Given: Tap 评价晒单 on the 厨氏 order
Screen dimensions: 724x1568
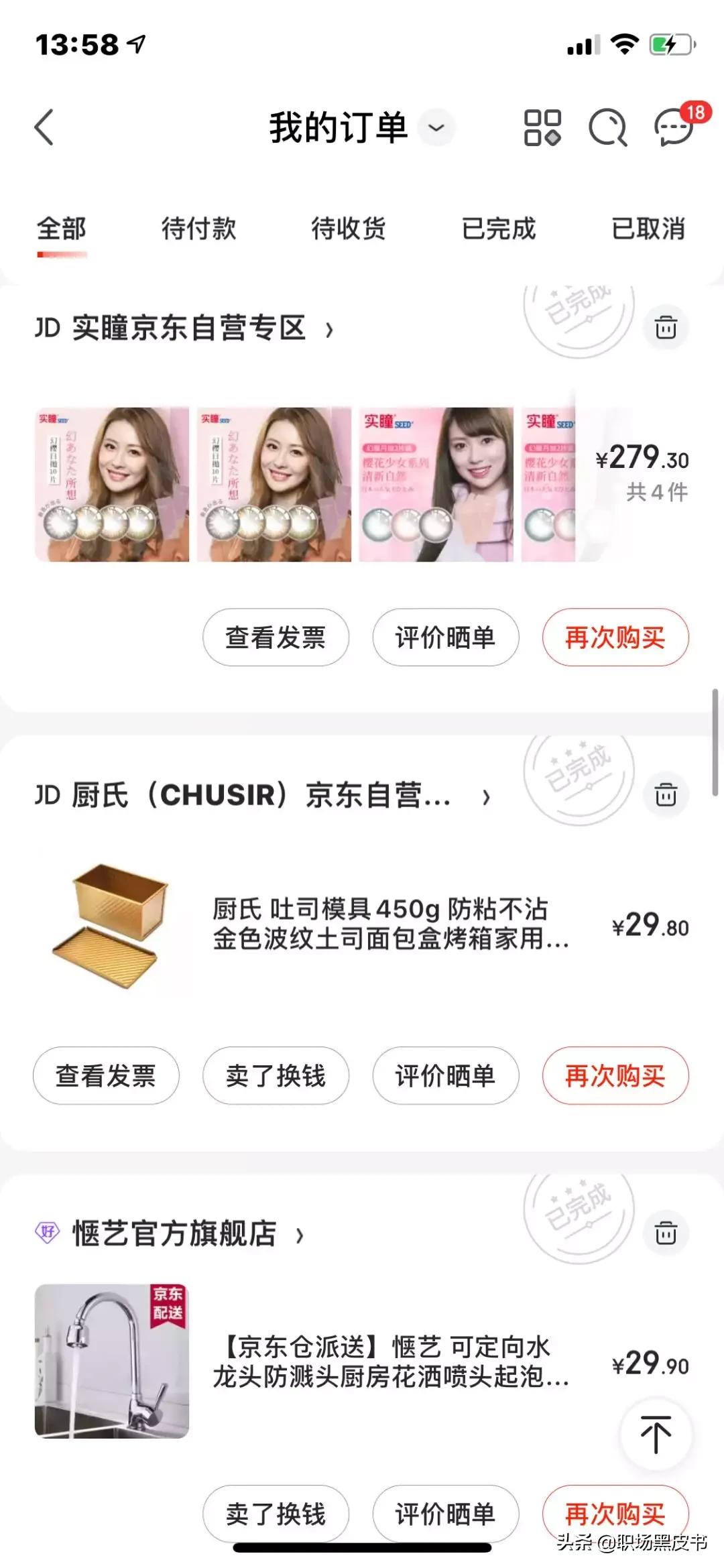Looking at the screenshot, I should point(445,1075).
